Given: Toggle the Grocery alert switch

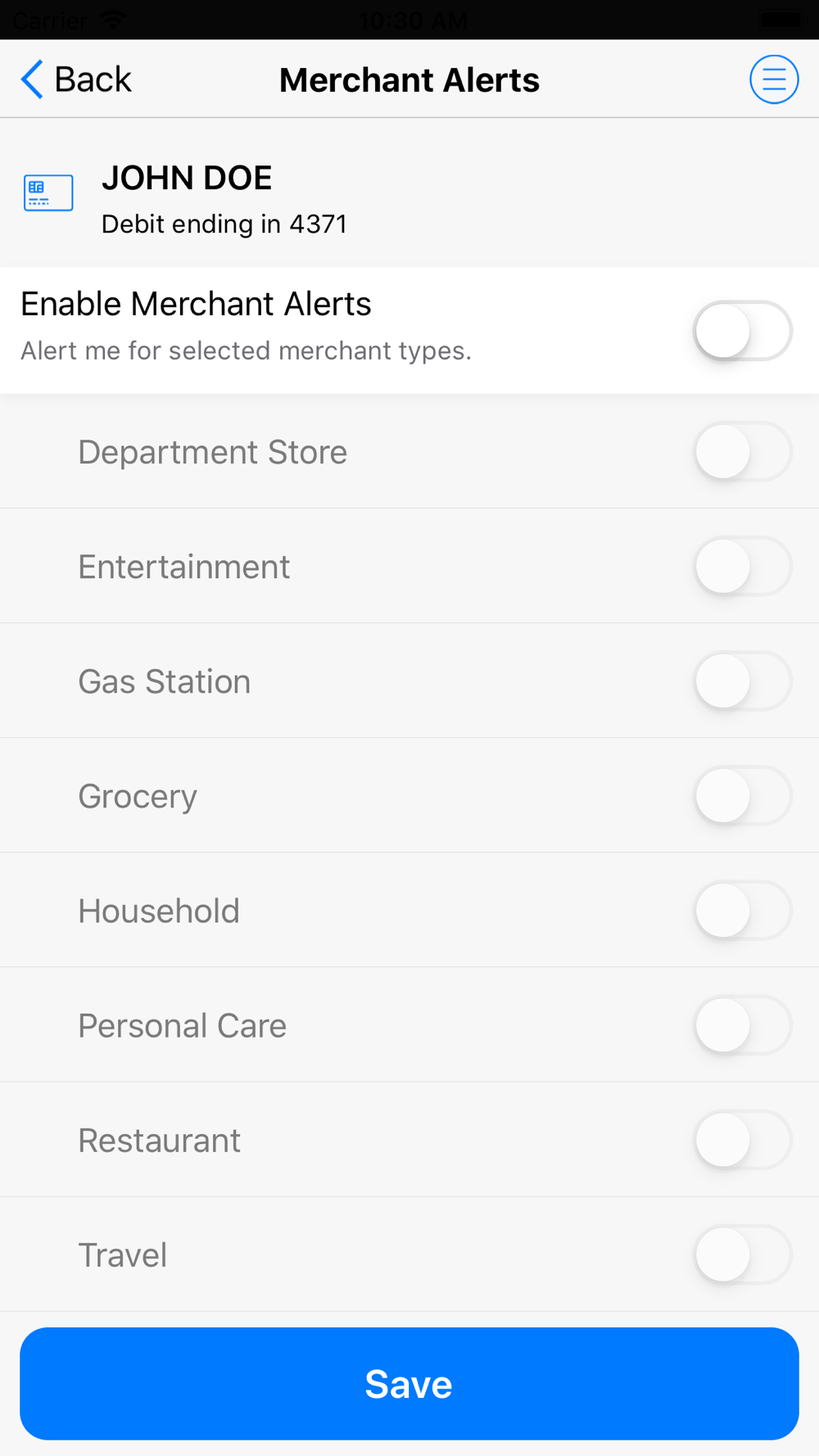Looking at the screenshot, I should [743, 795].
